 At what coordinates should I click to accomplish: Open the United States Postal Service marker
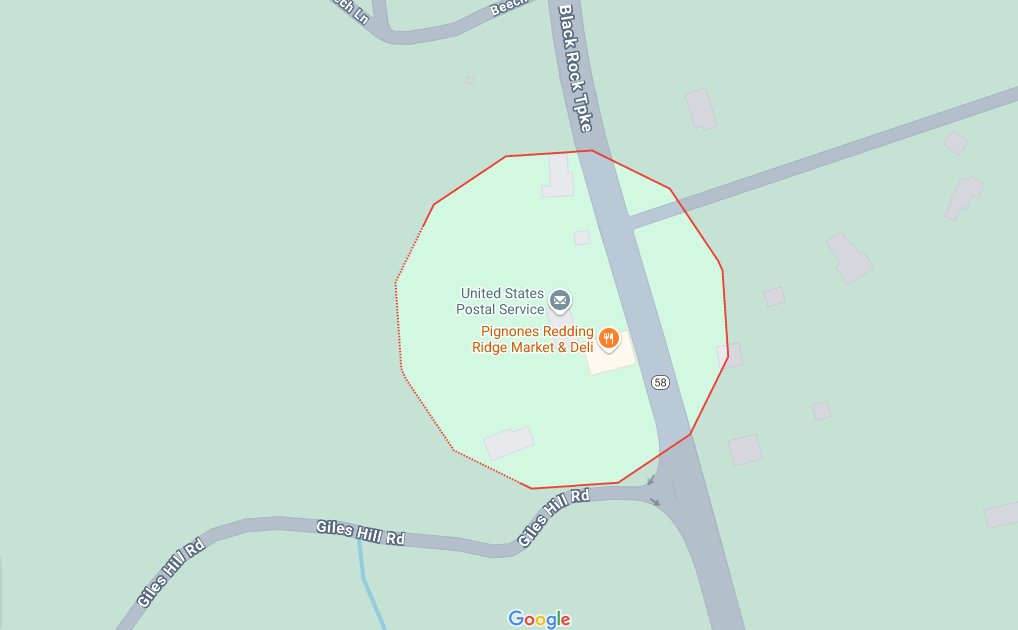tap(560, 300)
